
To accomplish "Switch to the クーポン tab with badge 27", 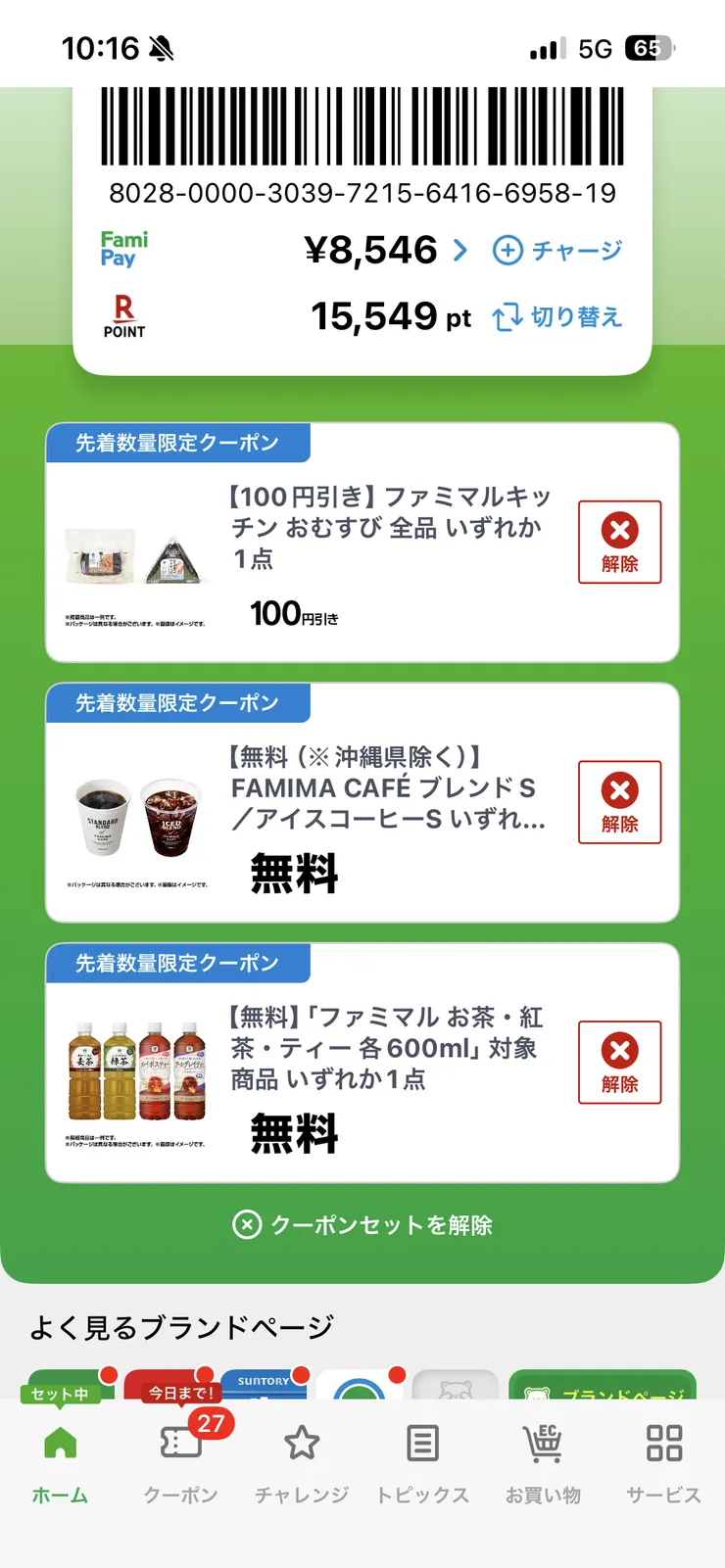I will pyautogui.click(x=181, y=1442).
